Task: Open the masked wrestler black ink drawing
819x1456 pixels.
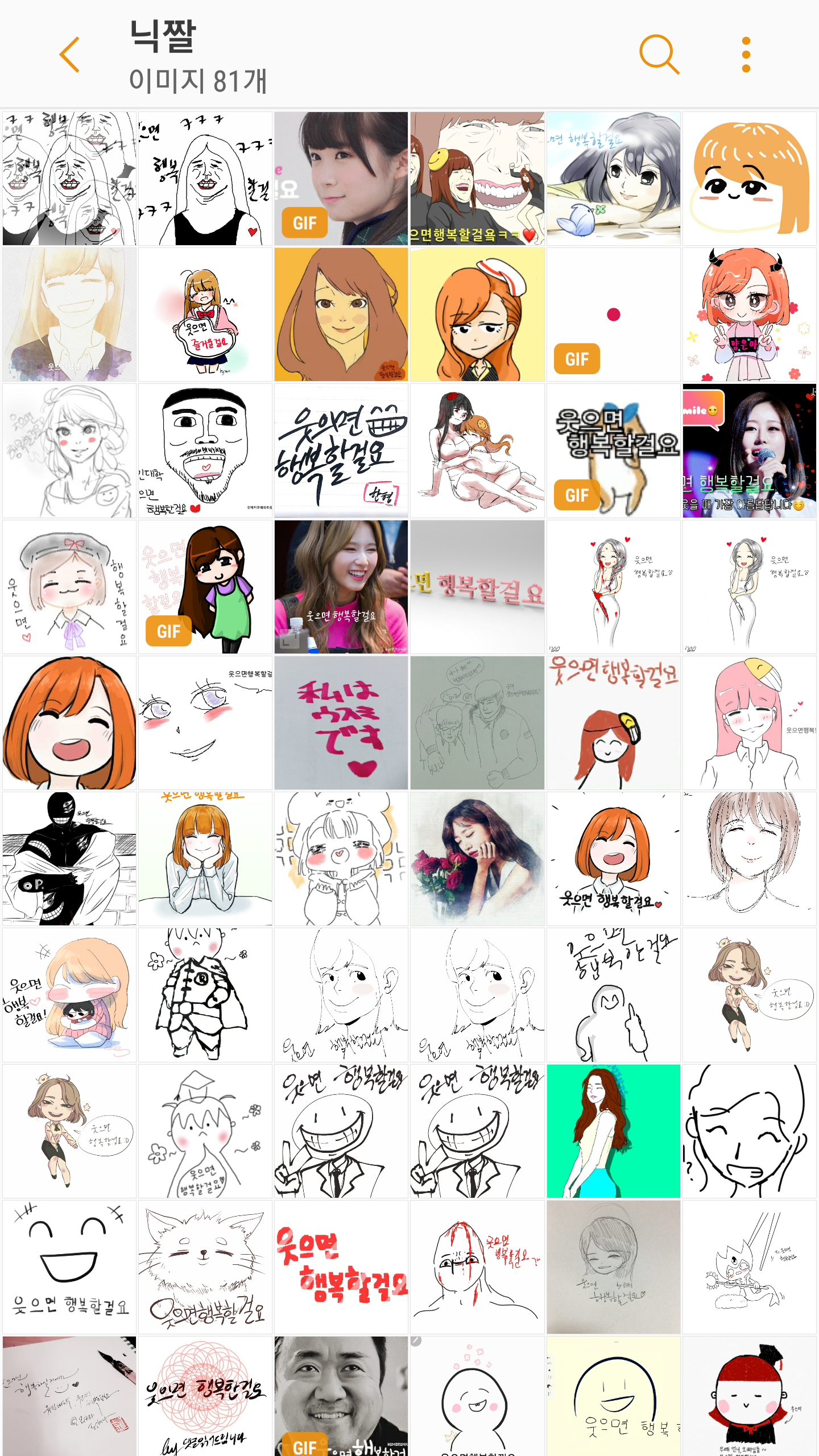Action: coord(69,859)
